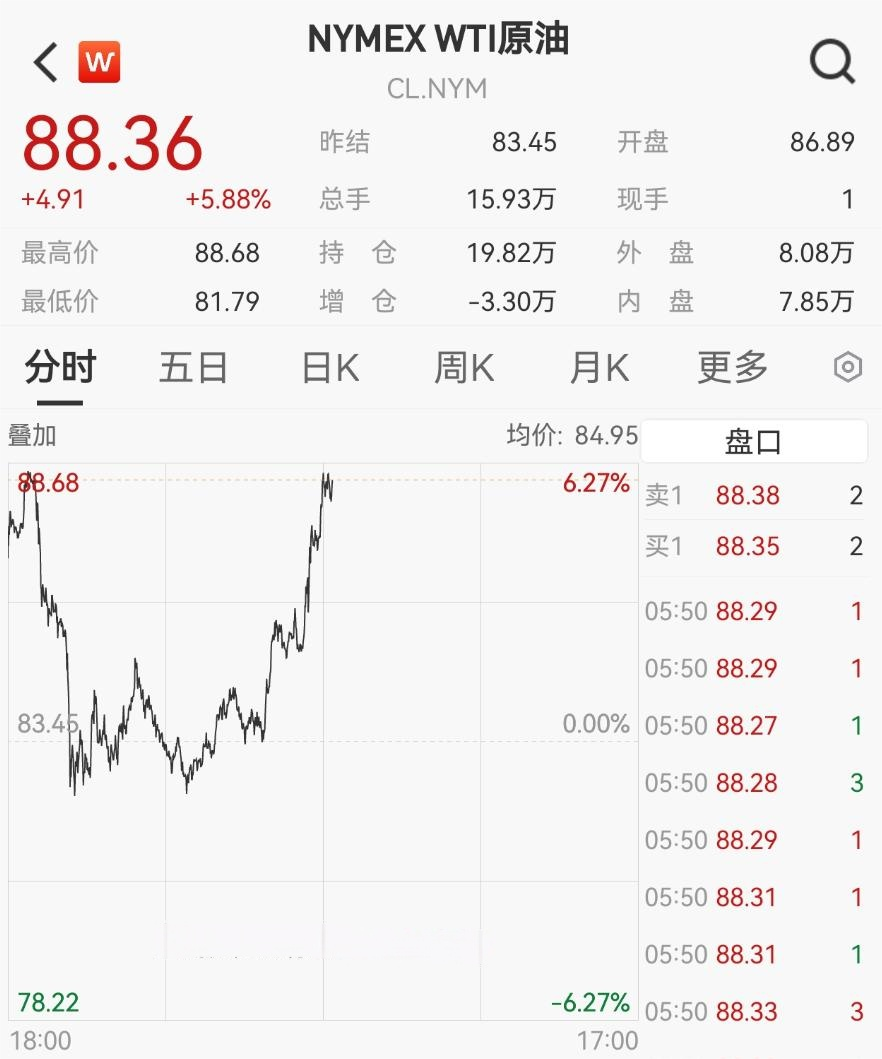Open the 盘口 order book panel

pos(753,441)
